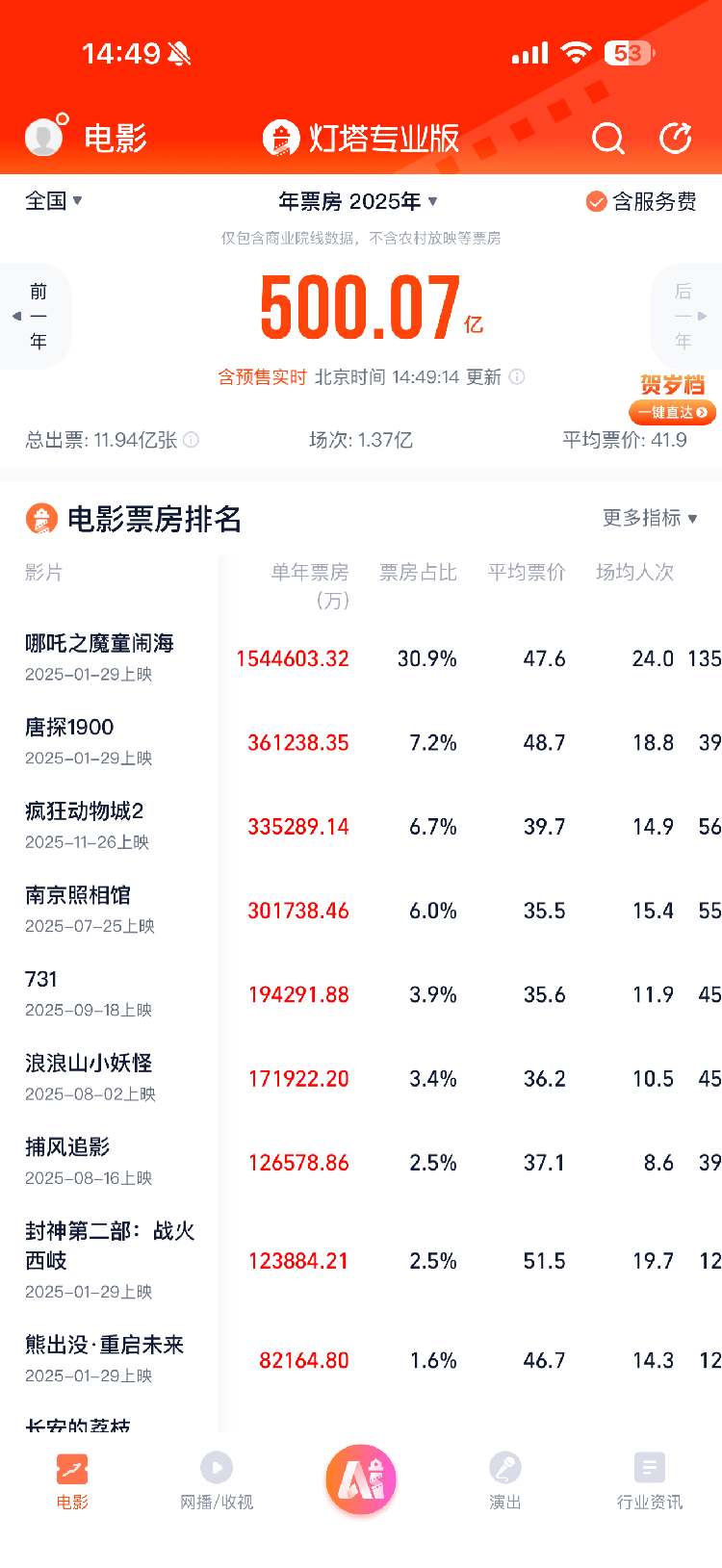The image size is (722, 1568).
Task: Go to 前一年 box office
Action: pos(37,316)
